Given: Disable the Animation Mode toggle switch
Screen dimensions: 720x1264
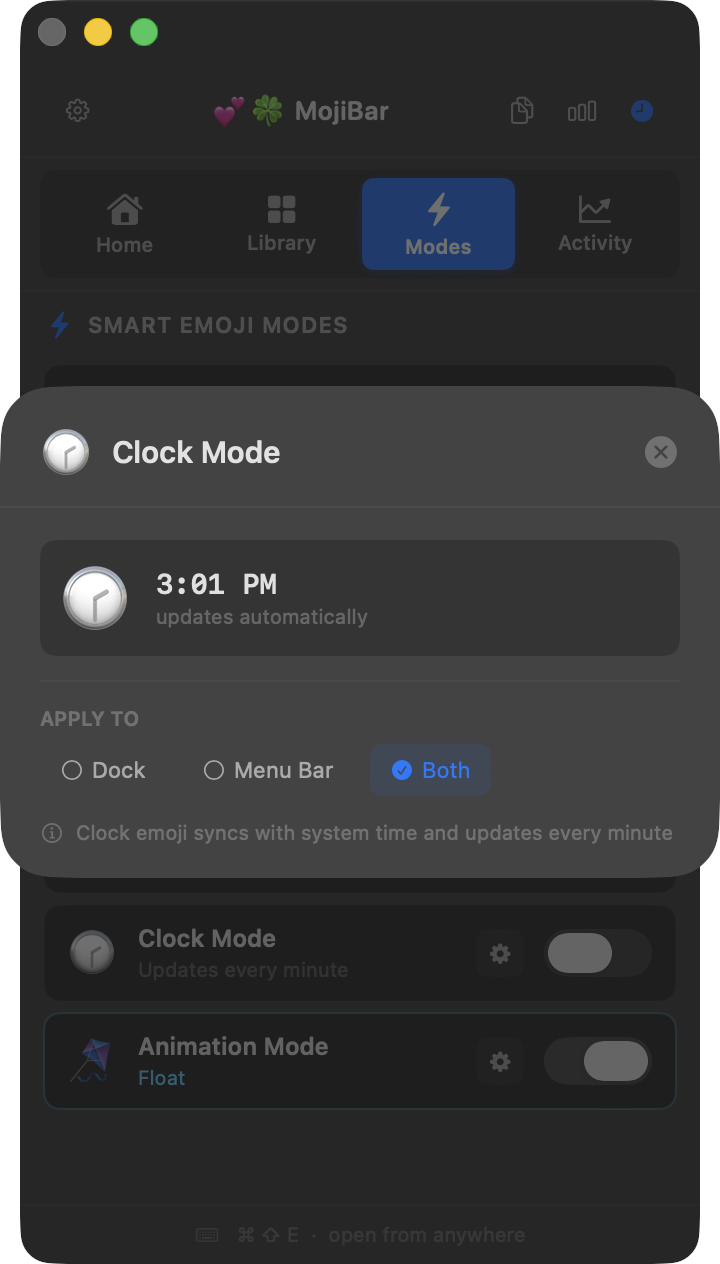Looking at the screenshot, I should pyautogui.click(x=598, y=1061).
